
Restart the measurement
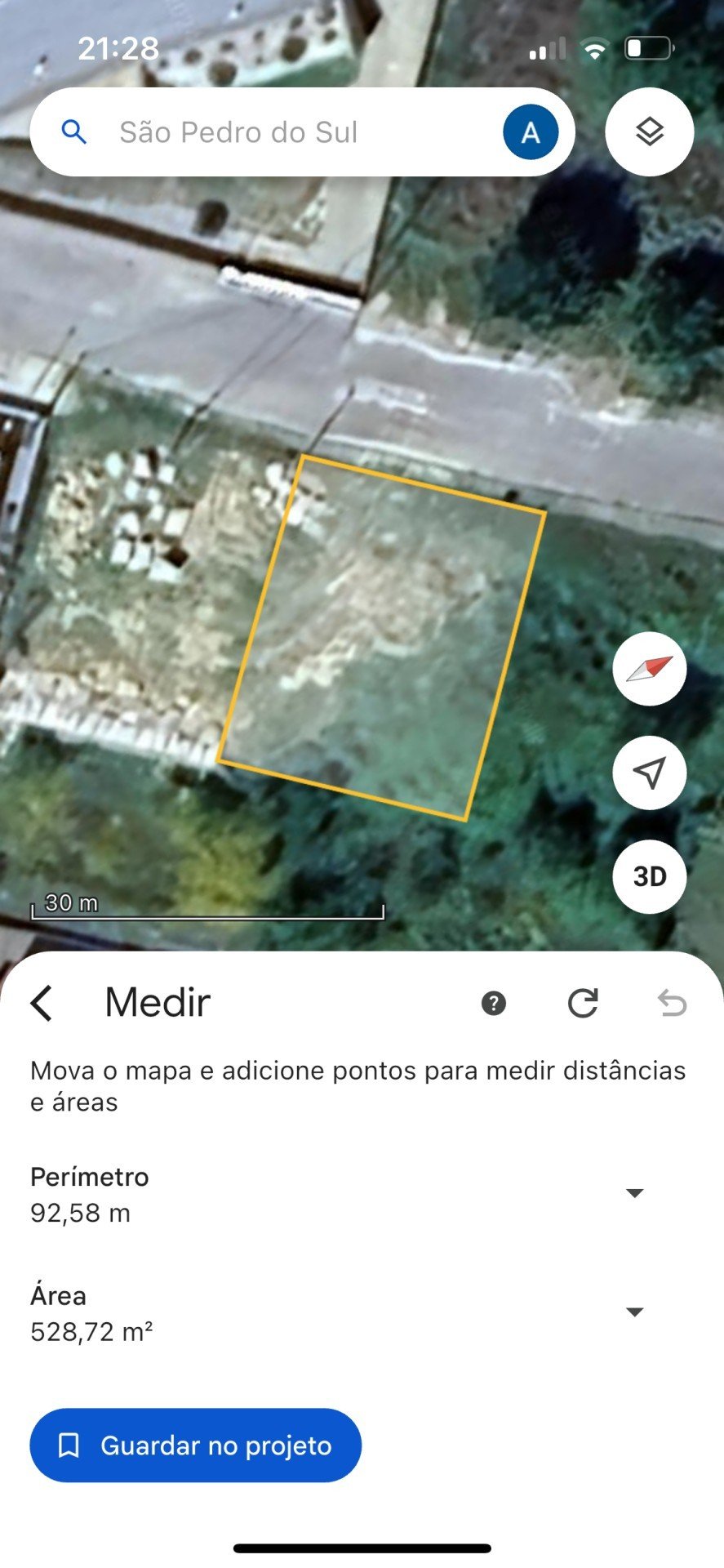tap(583, 1003)
